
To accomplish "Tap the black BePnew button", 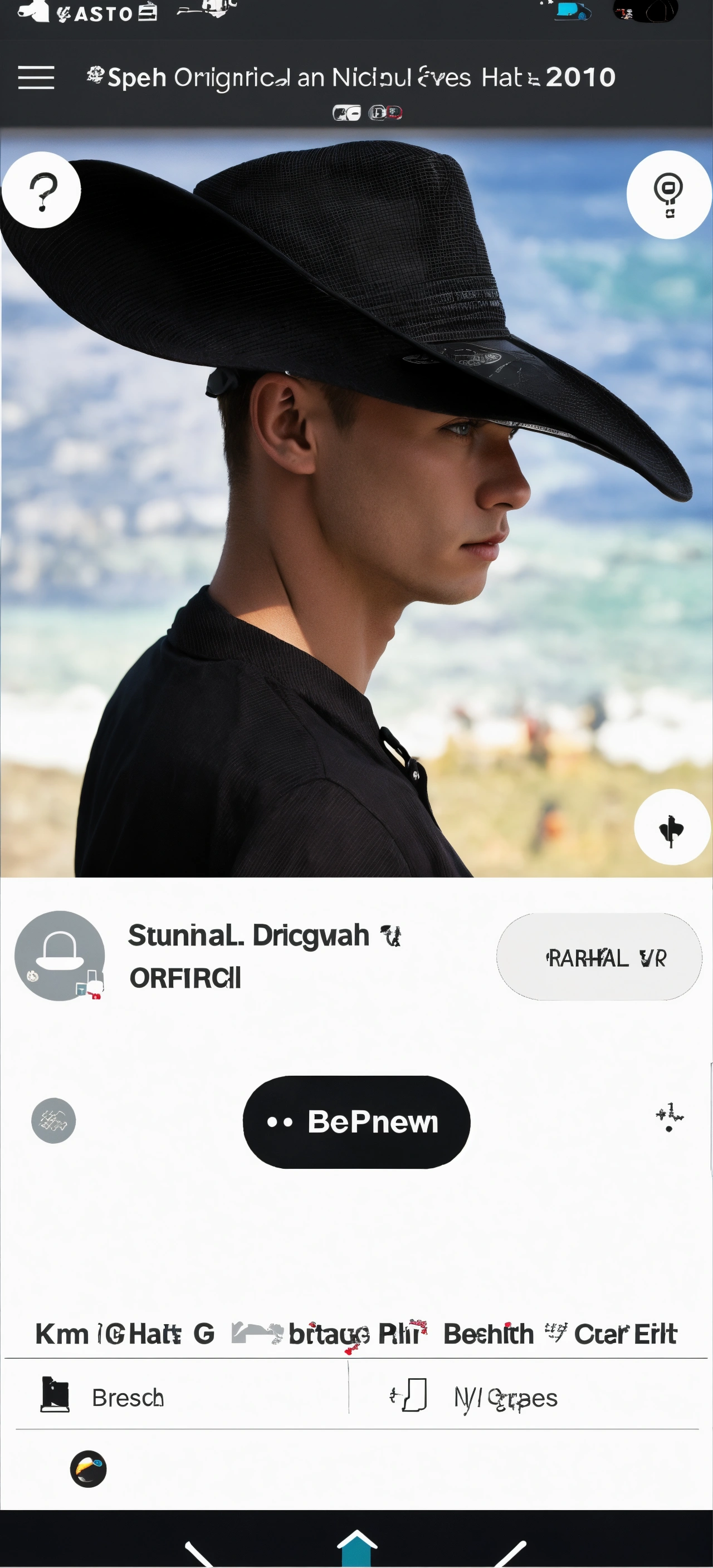I will coord(356,1122).
